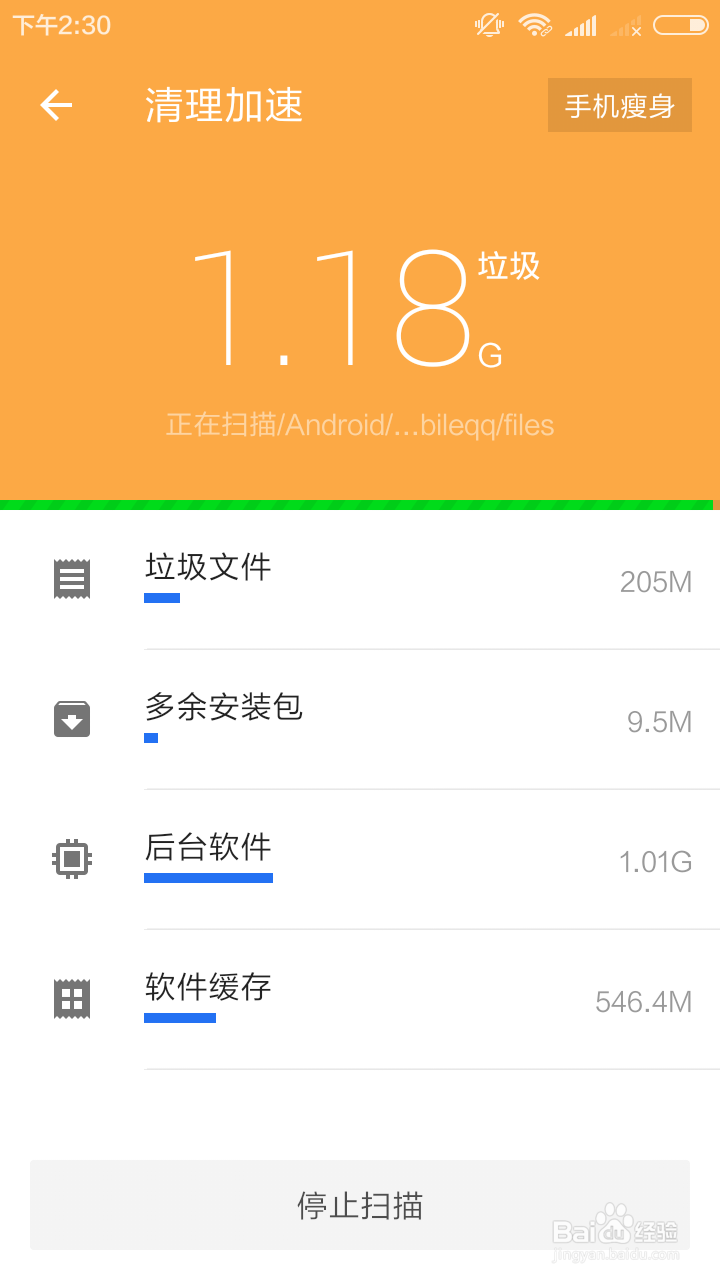Tap the scanning path text under the counter
Screen dimensions: 720x1280
(360, 425)
